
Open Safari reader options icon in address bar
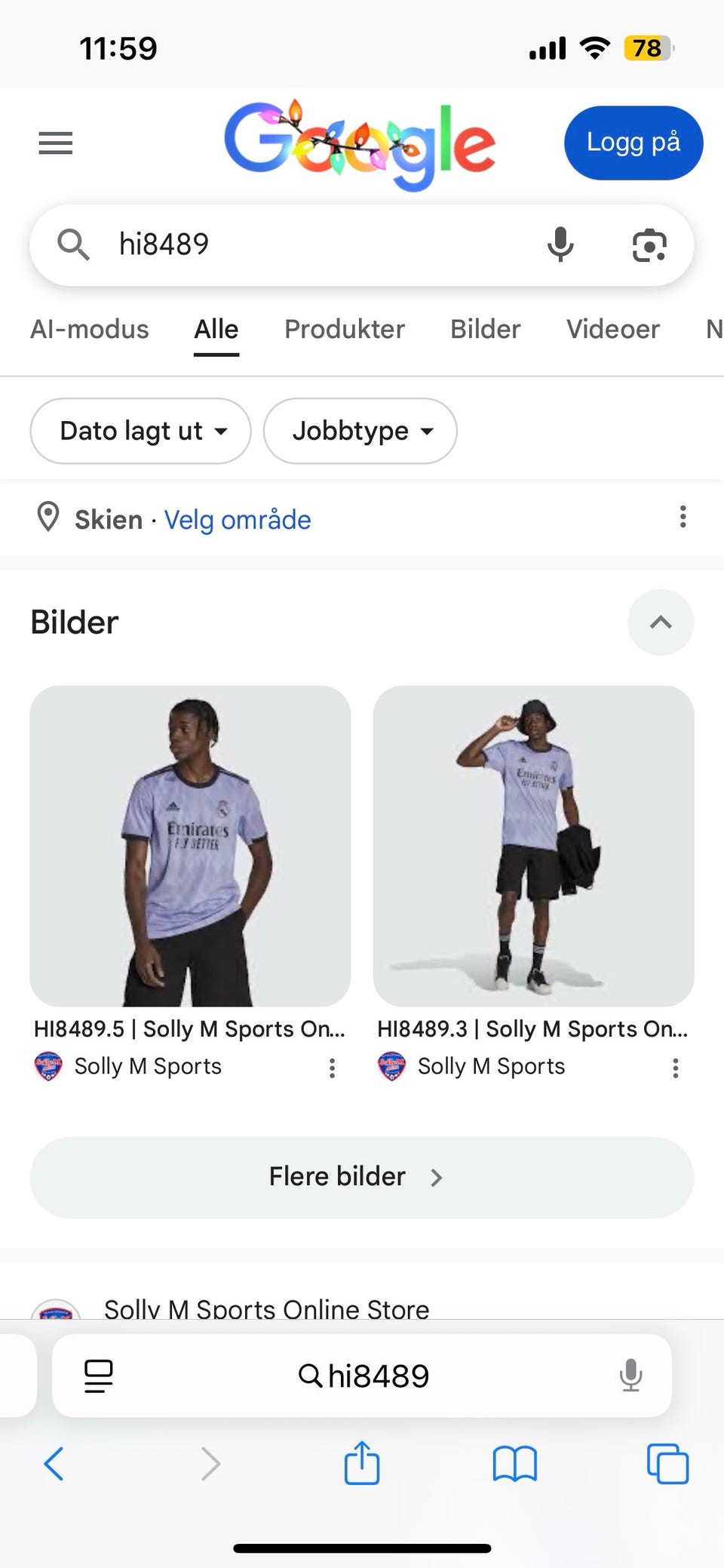98,1375
